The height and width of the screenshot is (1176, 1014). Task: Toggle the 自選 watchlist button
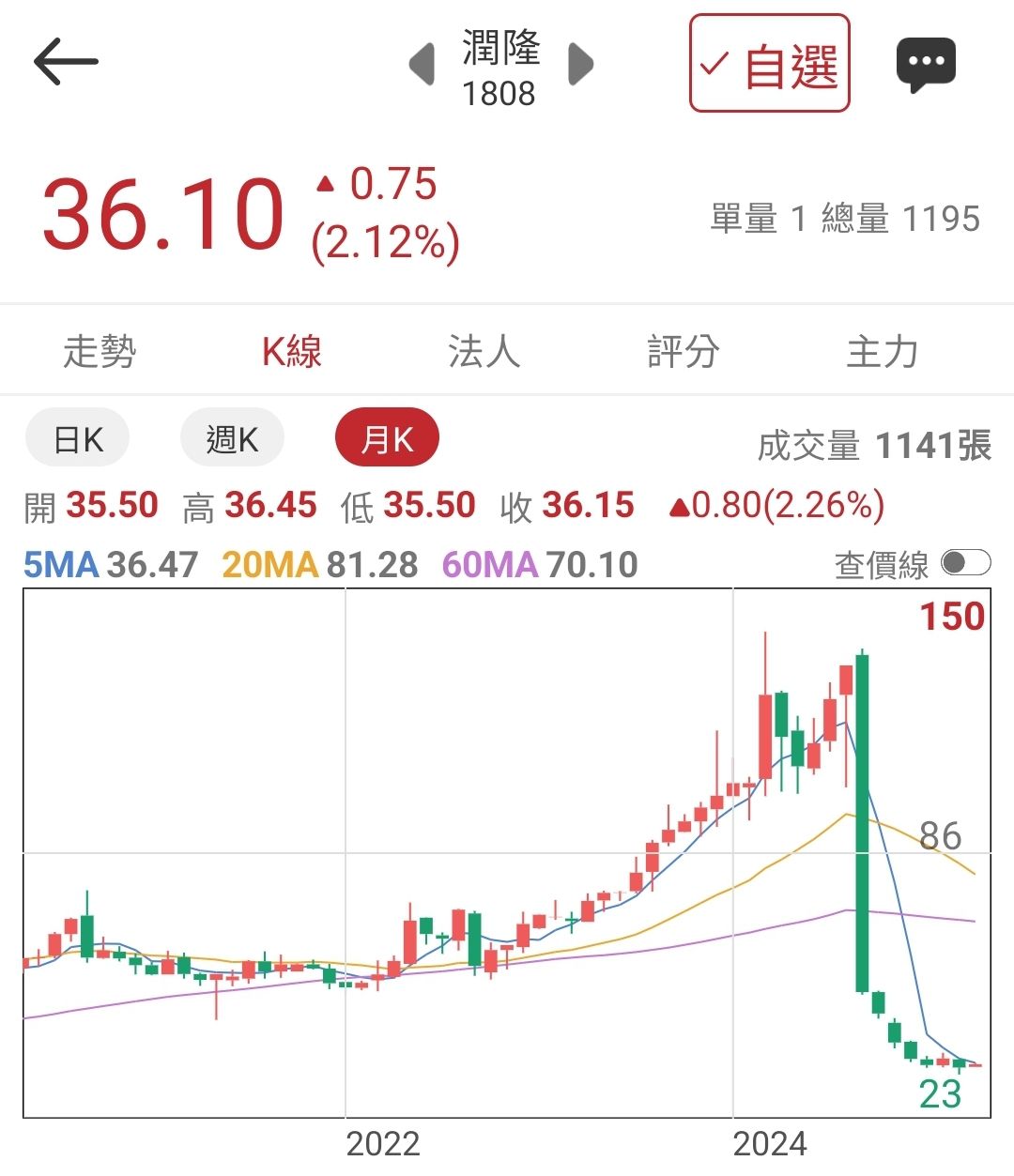click(x=769, y=64)
